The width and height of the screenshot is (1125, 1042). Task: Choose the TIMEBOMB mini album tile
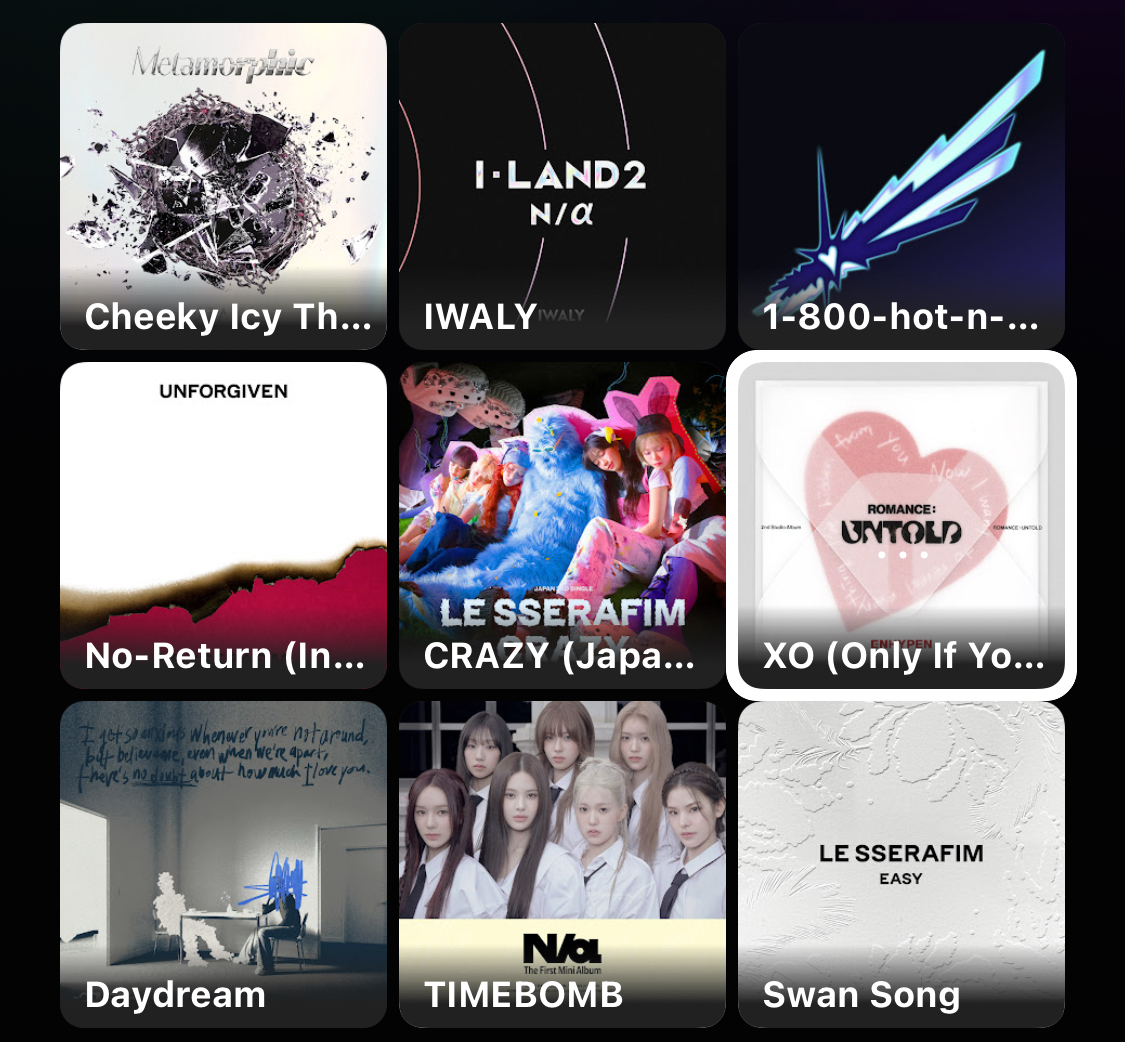click(562, 864)
